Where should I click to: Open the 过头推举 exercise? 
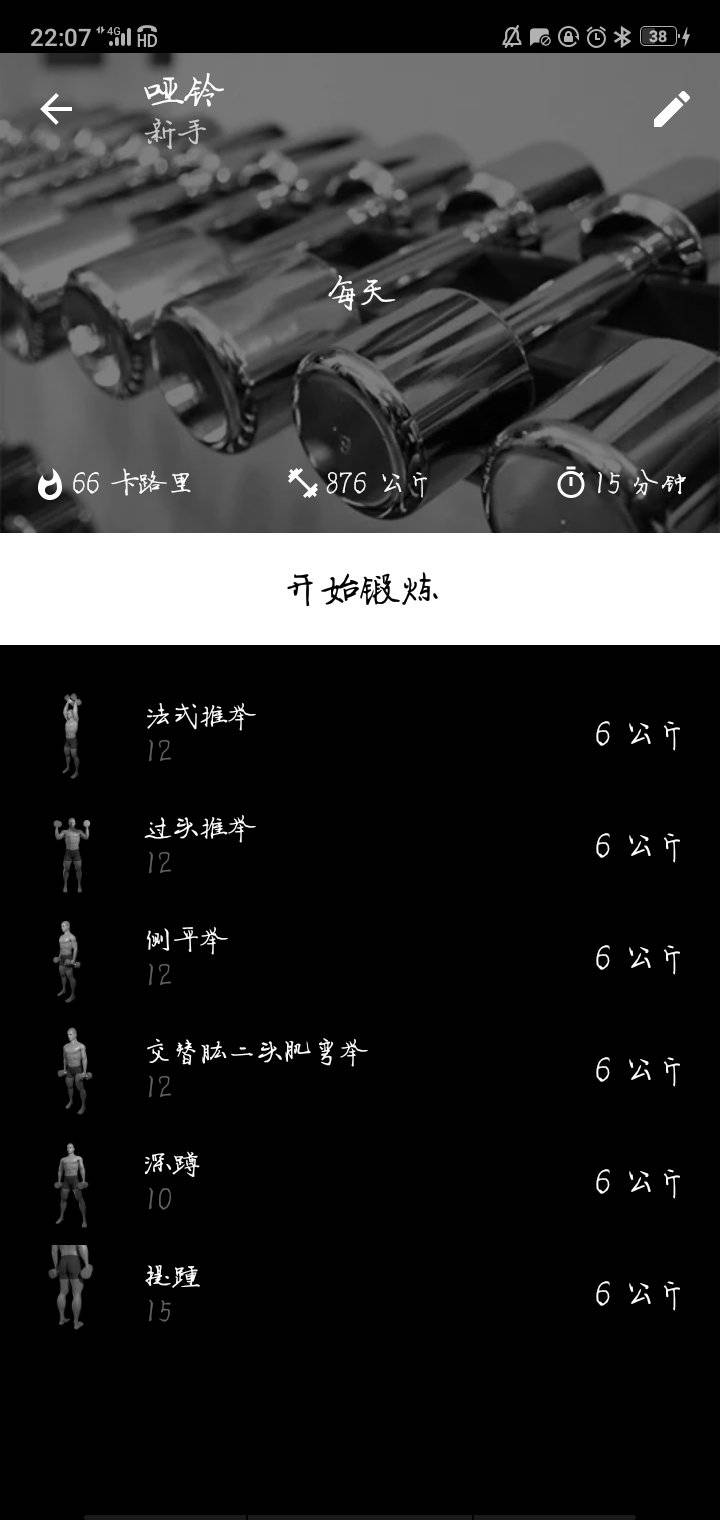point(360,846)
